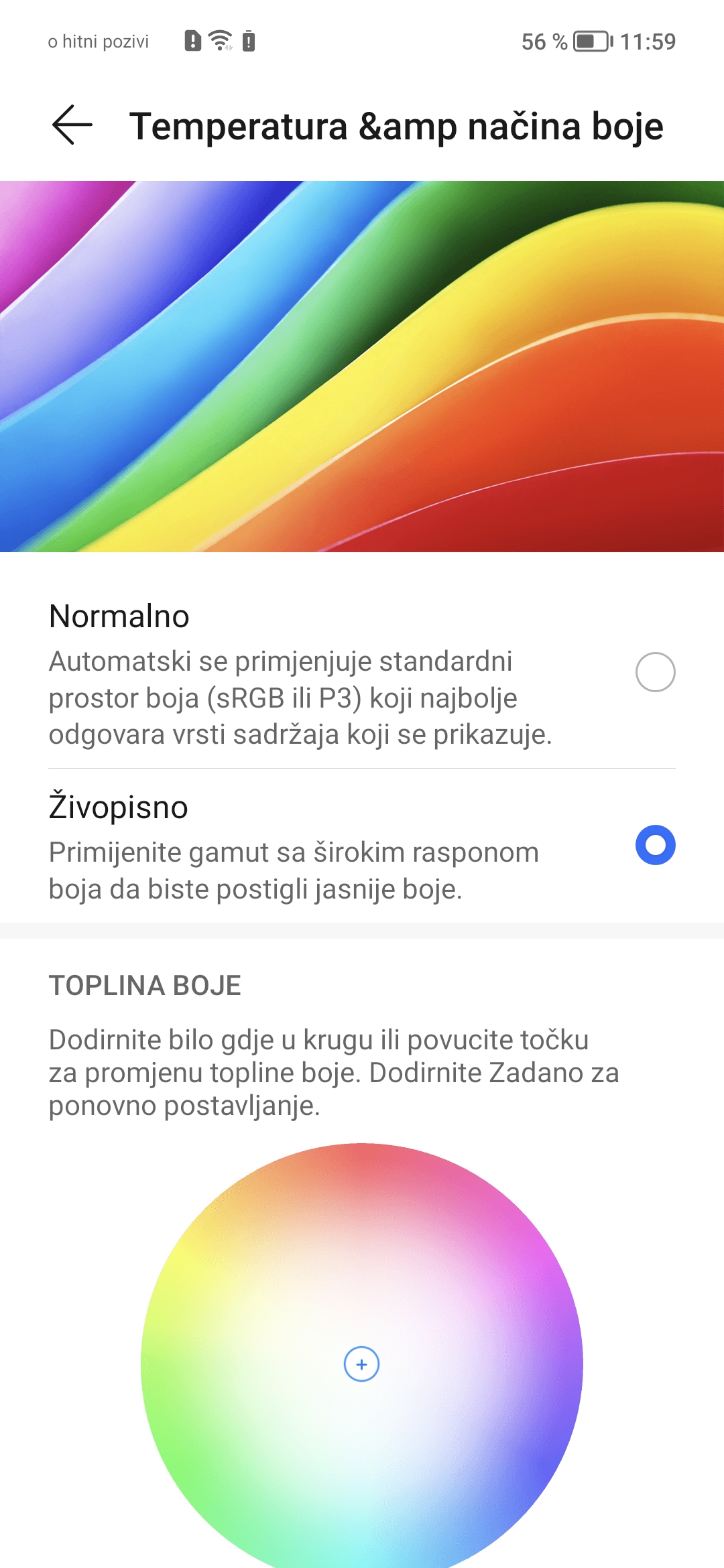
Task: Go back using the arrow icon
Action: pos(72,125)
